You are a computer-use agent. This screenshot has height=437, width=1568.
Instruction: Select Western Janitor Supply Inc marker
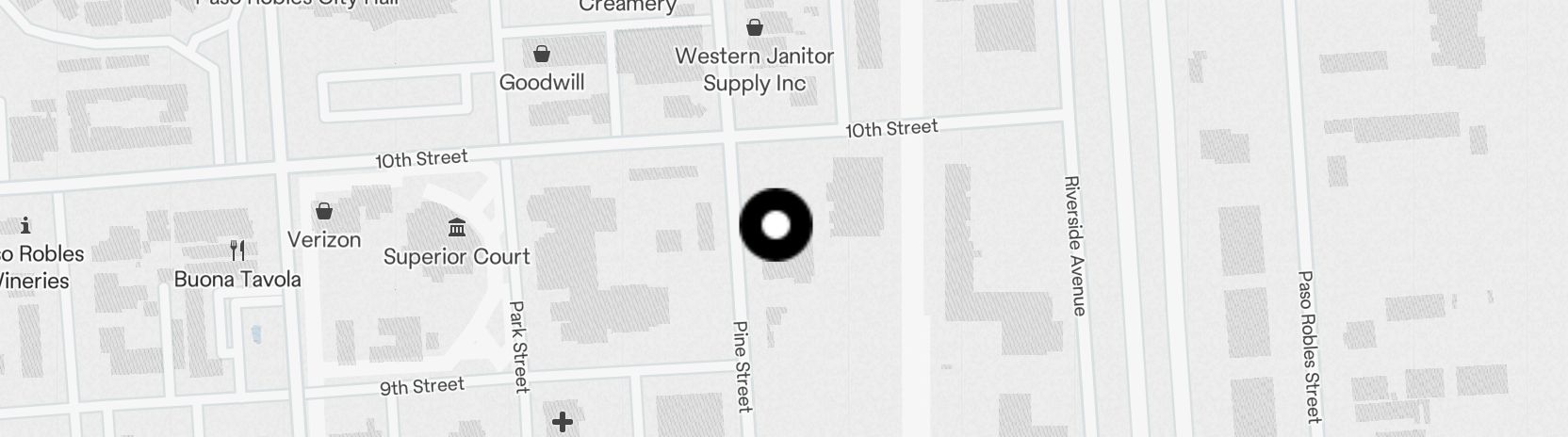(x=754, y=28)
